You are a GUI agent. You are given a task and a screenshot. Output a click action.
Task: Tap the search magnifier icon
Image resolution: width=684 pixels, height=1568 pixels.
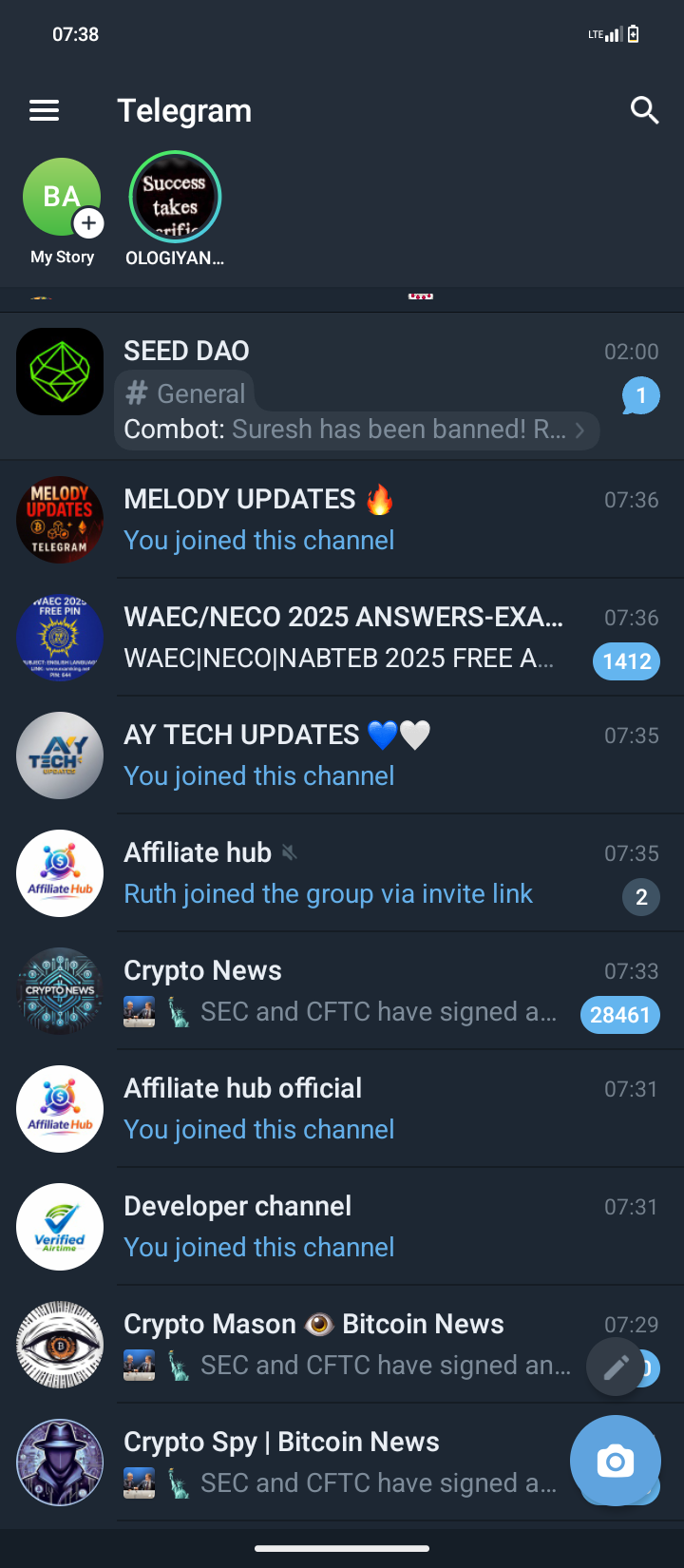[644, 111]
